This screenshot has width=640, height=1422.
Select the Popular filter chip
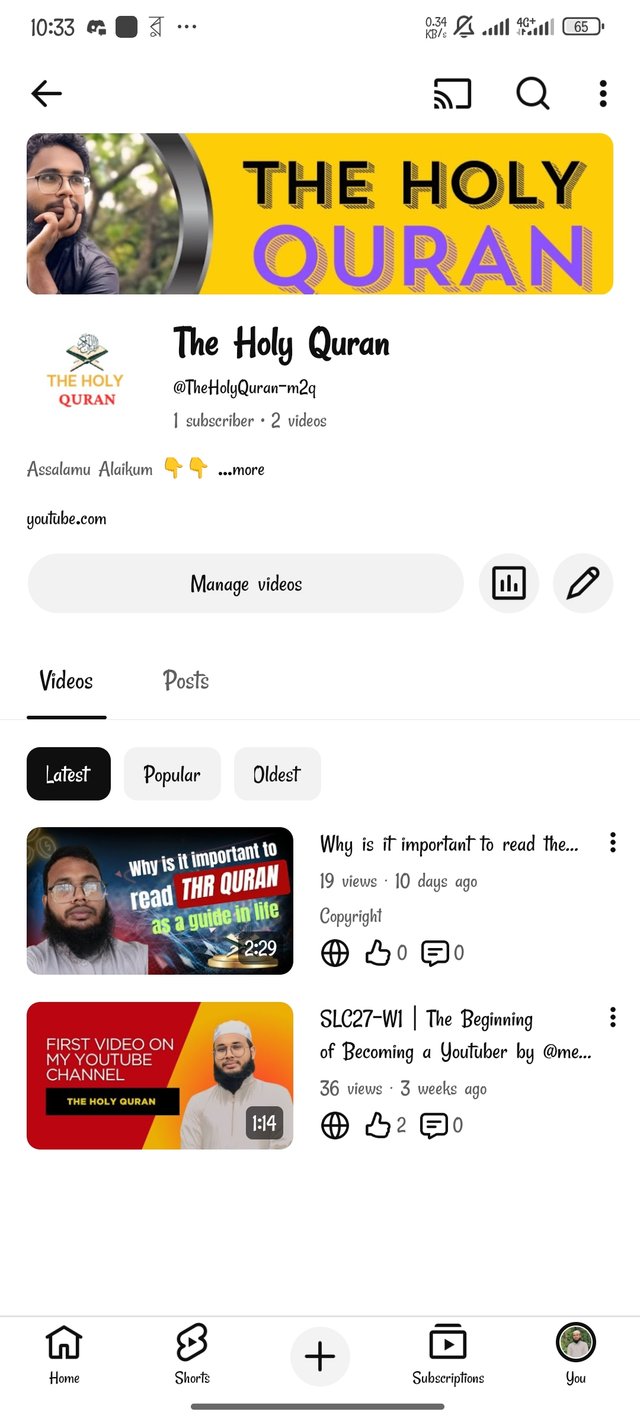172,774
